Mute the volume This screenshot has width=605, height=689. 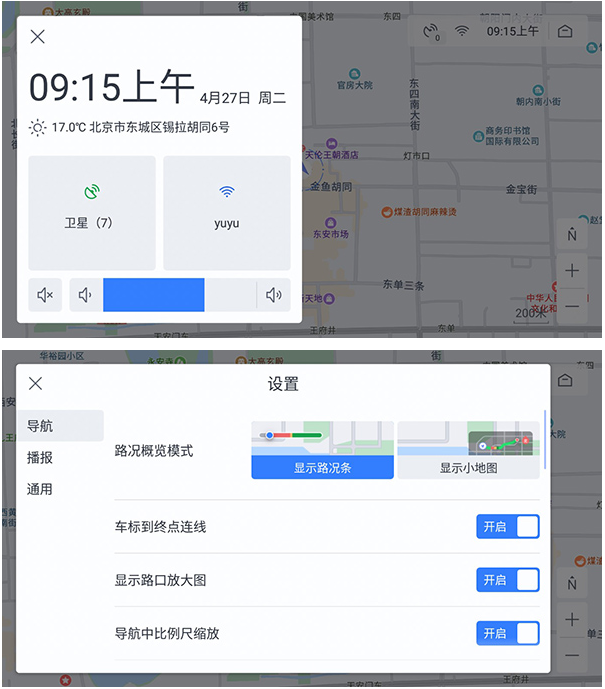(x=45, y=295)
